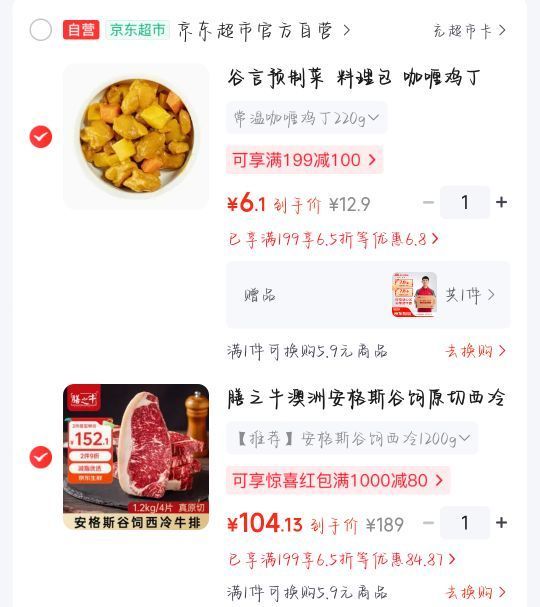Change the 常温咖喱鸡丁220g variant

tap(306, 118)
